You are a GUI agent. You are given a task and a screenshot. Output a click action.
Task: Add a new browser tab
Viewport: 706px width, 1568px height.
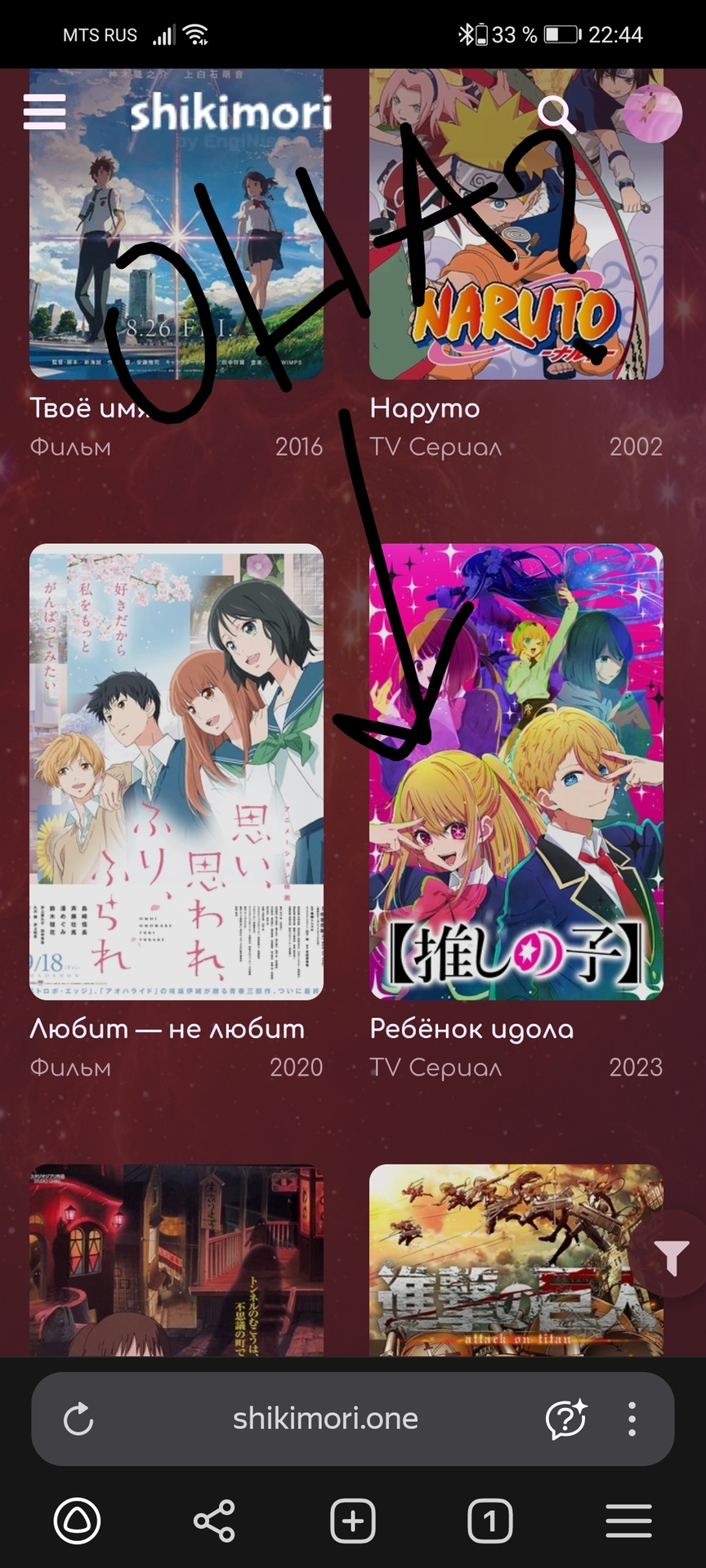tap(352, 1521)
